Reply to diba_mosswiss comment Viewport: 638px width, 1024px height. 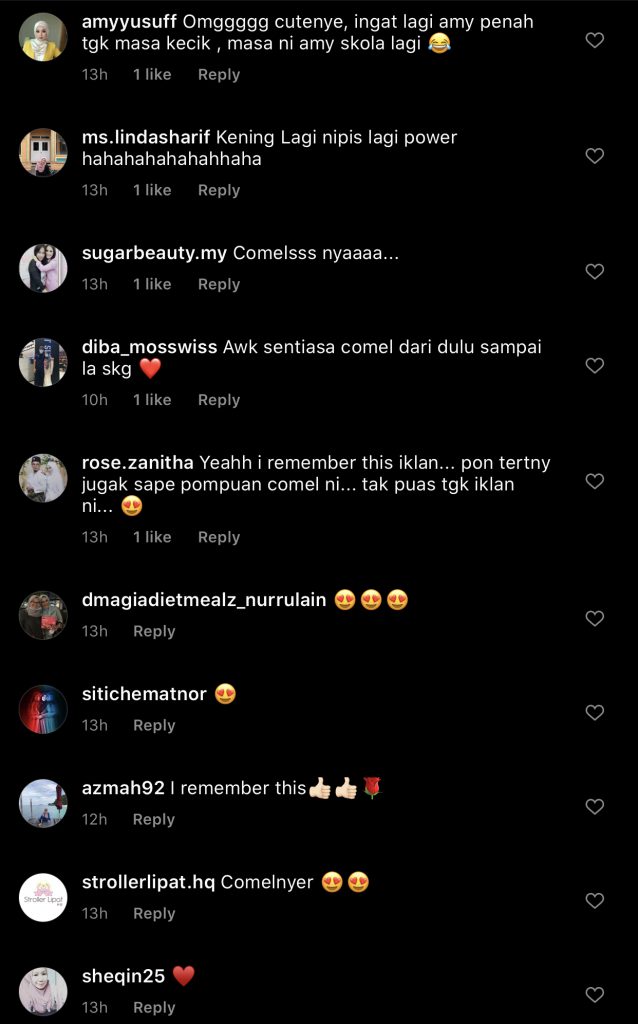tap(218, 400)
